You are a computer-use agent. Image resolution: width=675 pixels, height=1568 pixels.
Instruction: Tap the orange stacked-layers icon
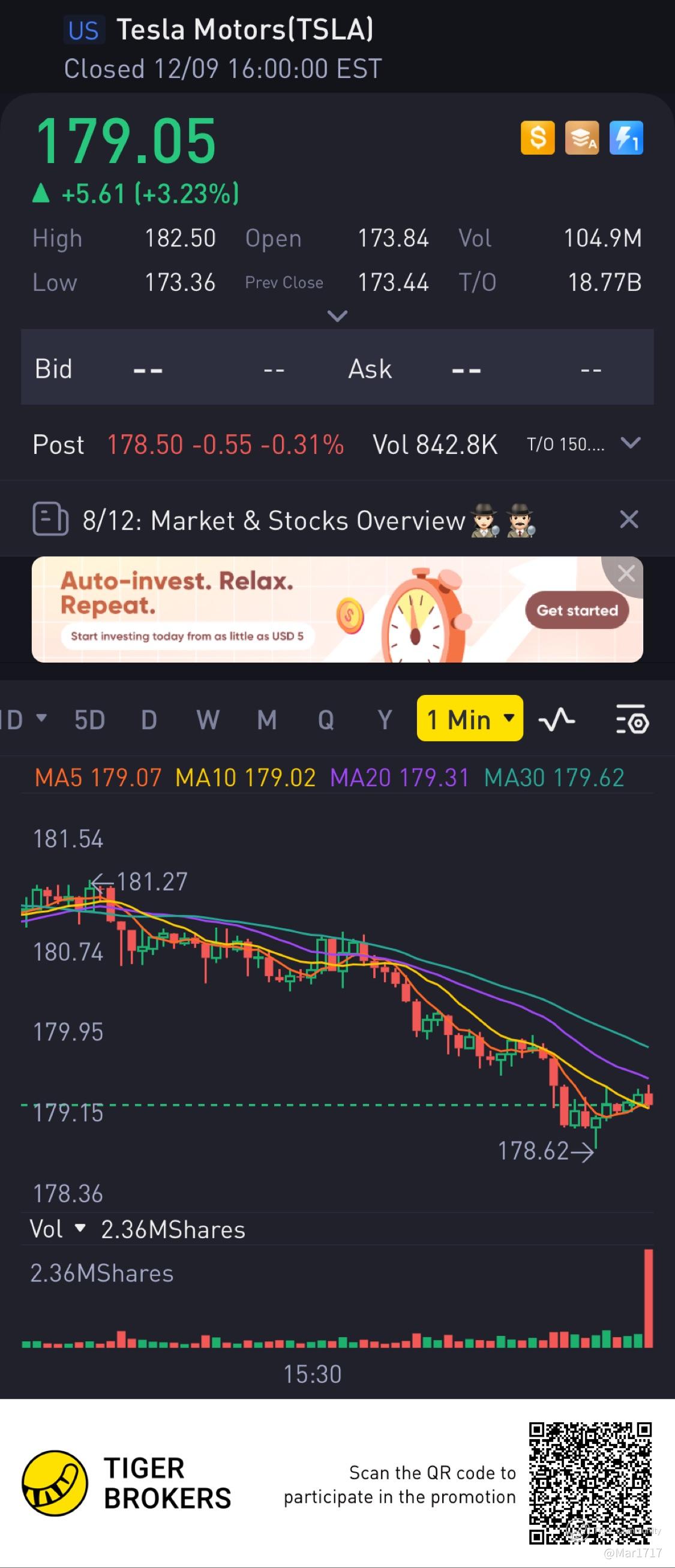(582, 137)
